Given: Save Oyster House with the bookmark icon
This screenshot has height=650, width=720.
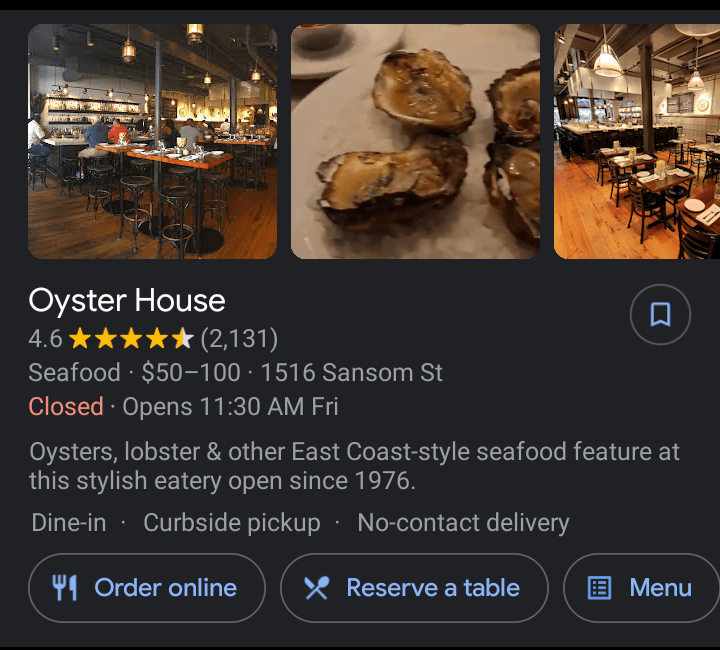Looking at the screenshot, I should coord(660,315).
